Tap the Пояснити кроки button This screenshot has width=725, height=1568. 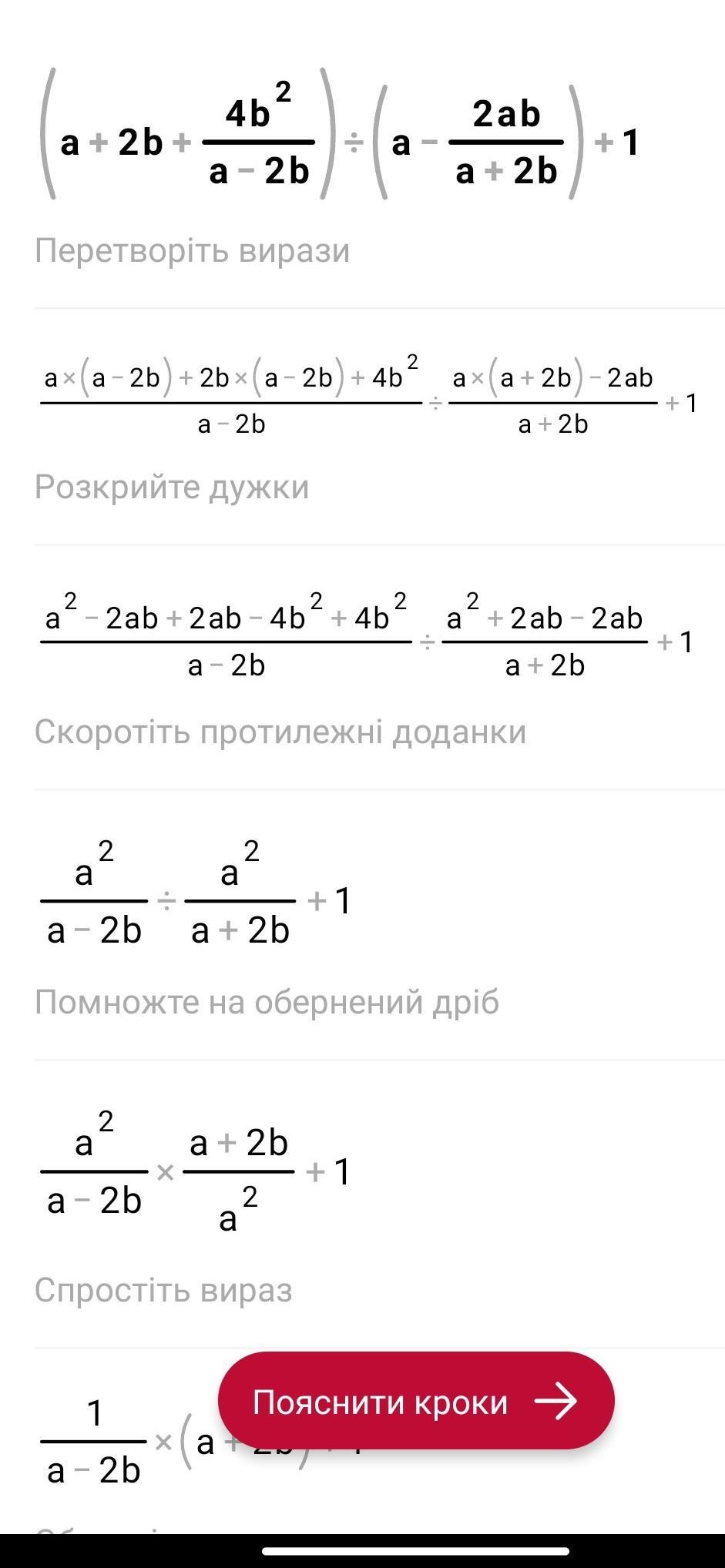416,1401
